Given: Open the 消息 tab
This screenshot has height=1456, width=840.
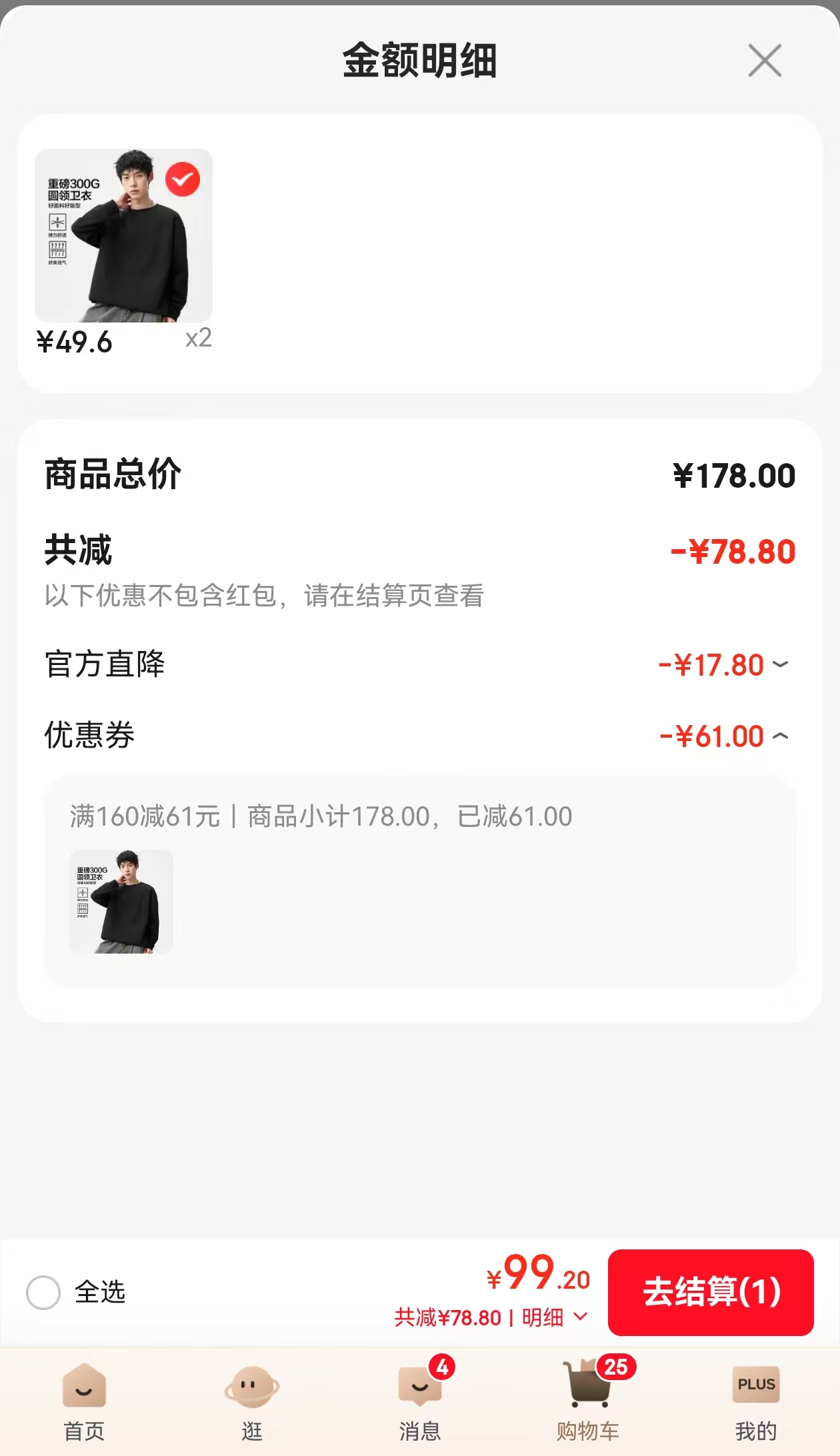Looking at the screenshot, I should coord(420,1402).
